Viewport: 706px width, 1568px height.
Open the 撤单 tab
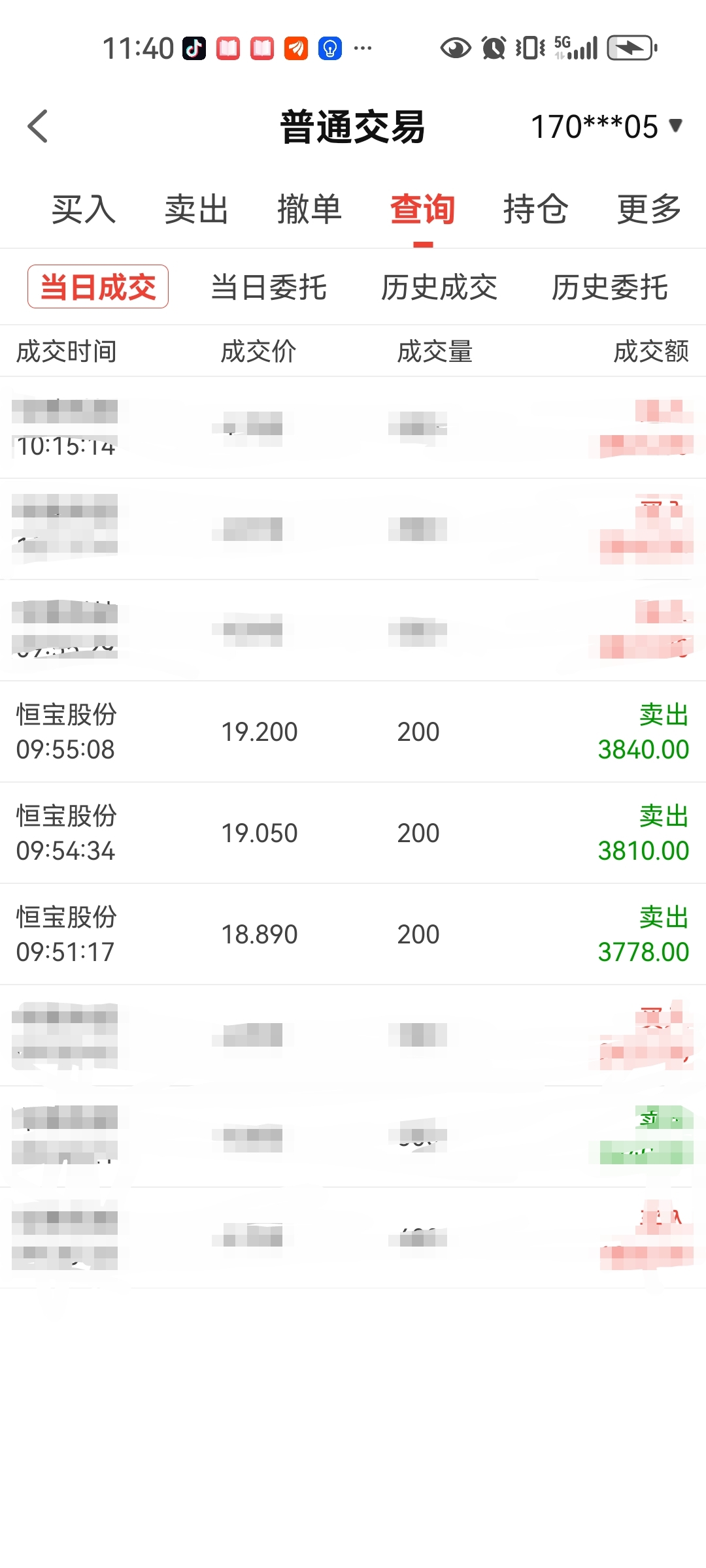tap(310, 210)
